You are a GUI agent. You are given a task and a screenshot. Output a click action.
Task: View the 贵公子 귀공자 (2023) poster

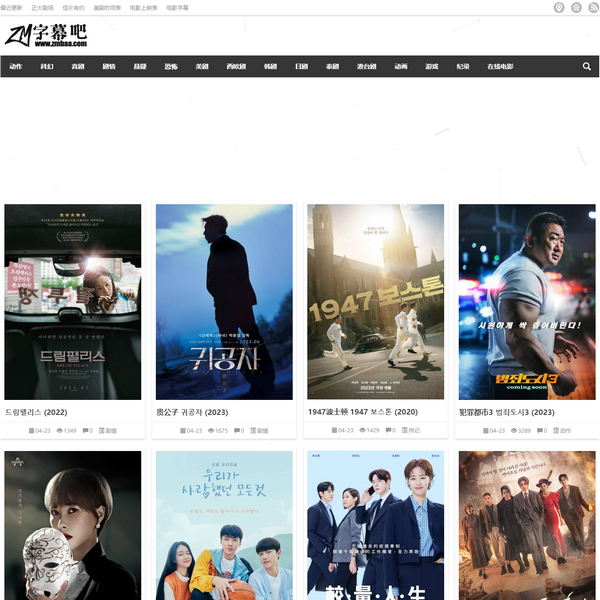tap(224, 302)
